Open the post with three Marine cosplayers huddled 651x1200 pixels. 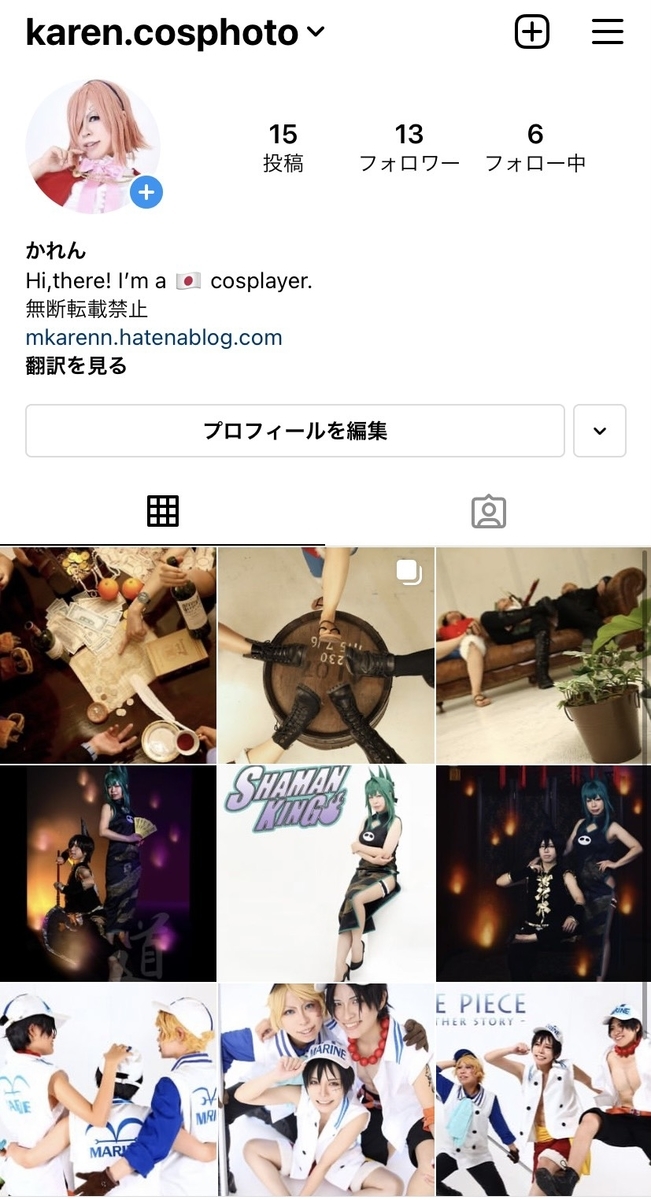326,1090
